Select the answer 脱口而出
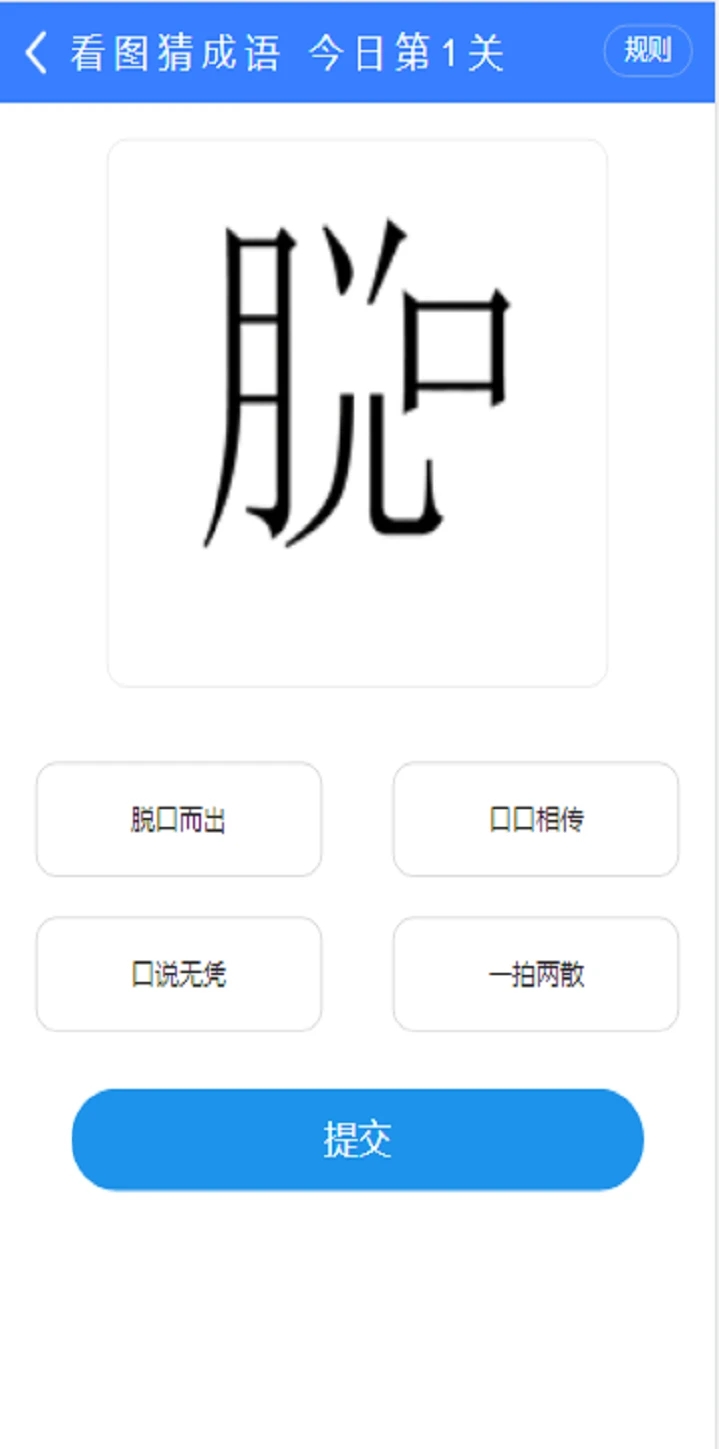Screen dimensions: 719x1449 point(179,819)
